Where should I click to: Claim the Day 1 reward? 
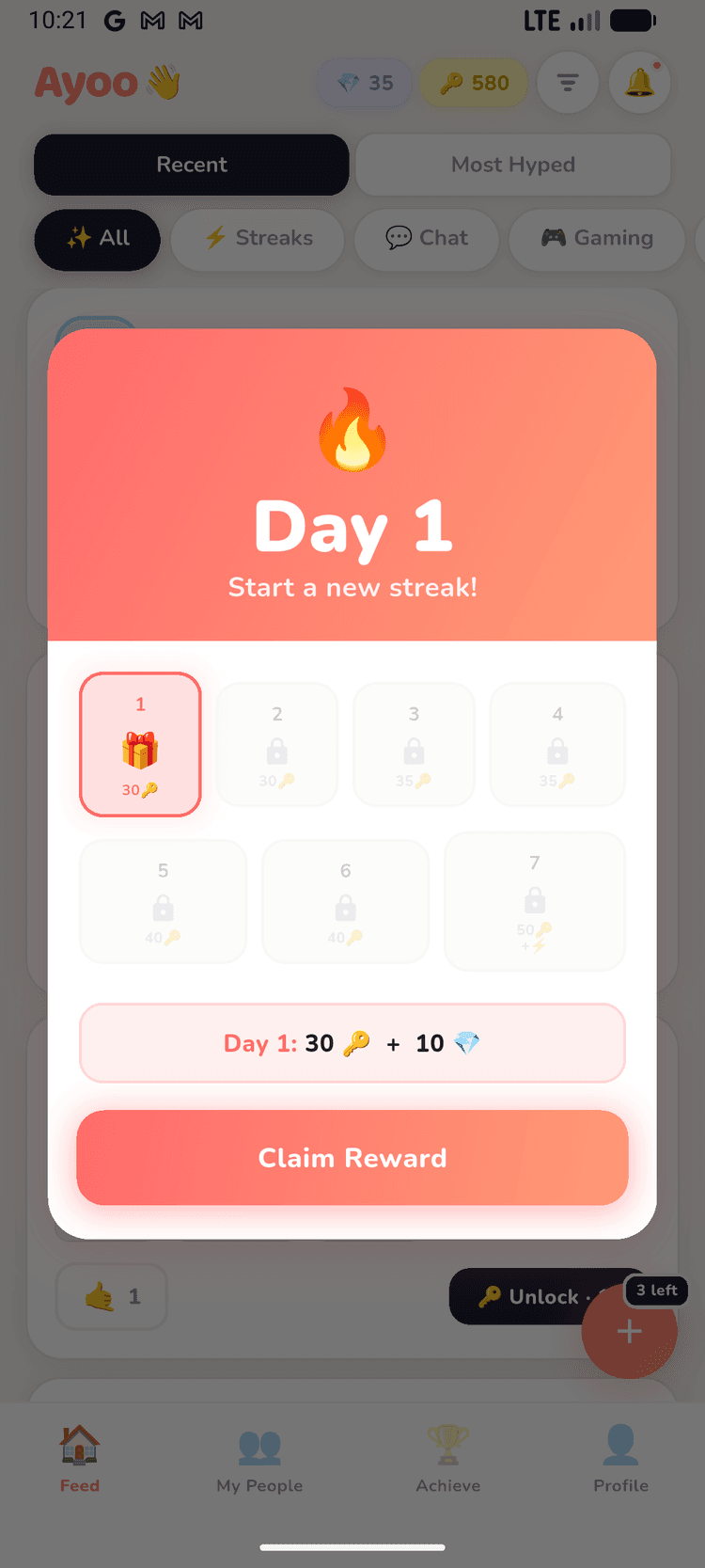tap(352, 1158)
